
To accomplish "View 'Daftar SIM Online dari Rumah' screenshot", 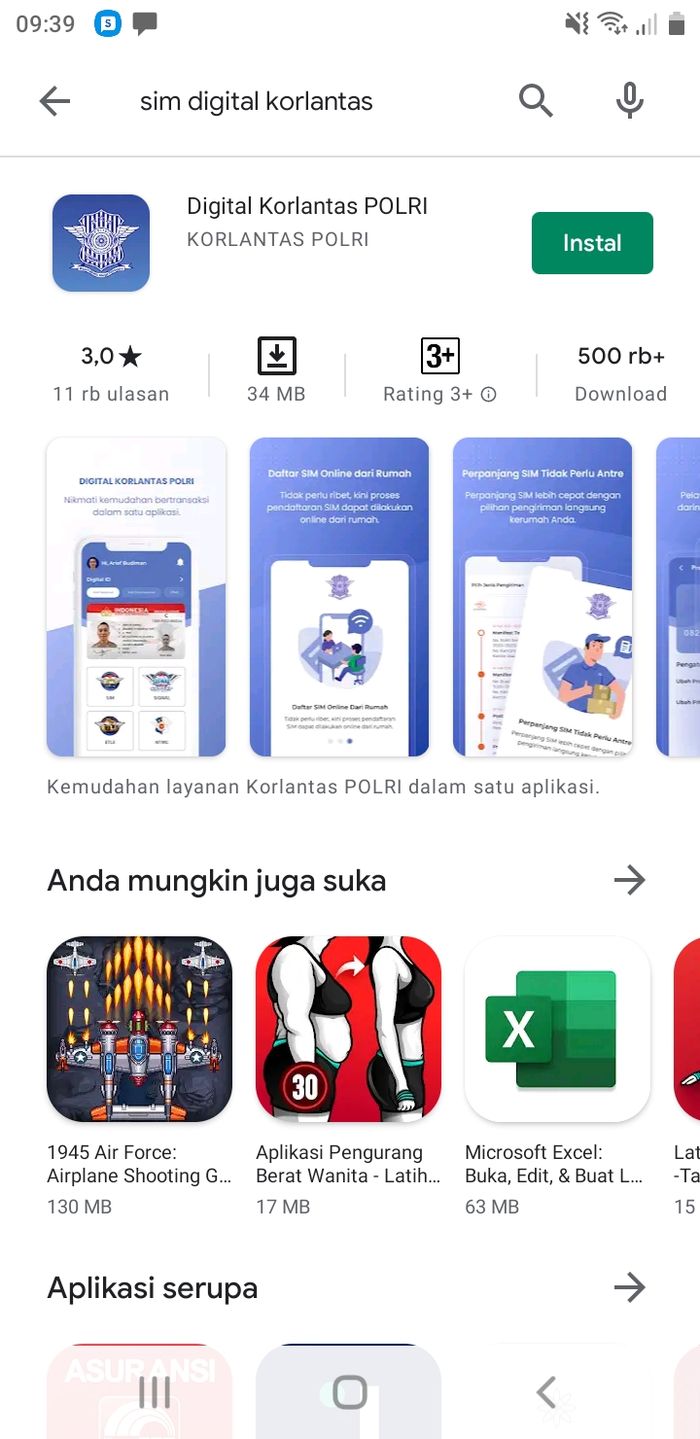I will point(339,596).
